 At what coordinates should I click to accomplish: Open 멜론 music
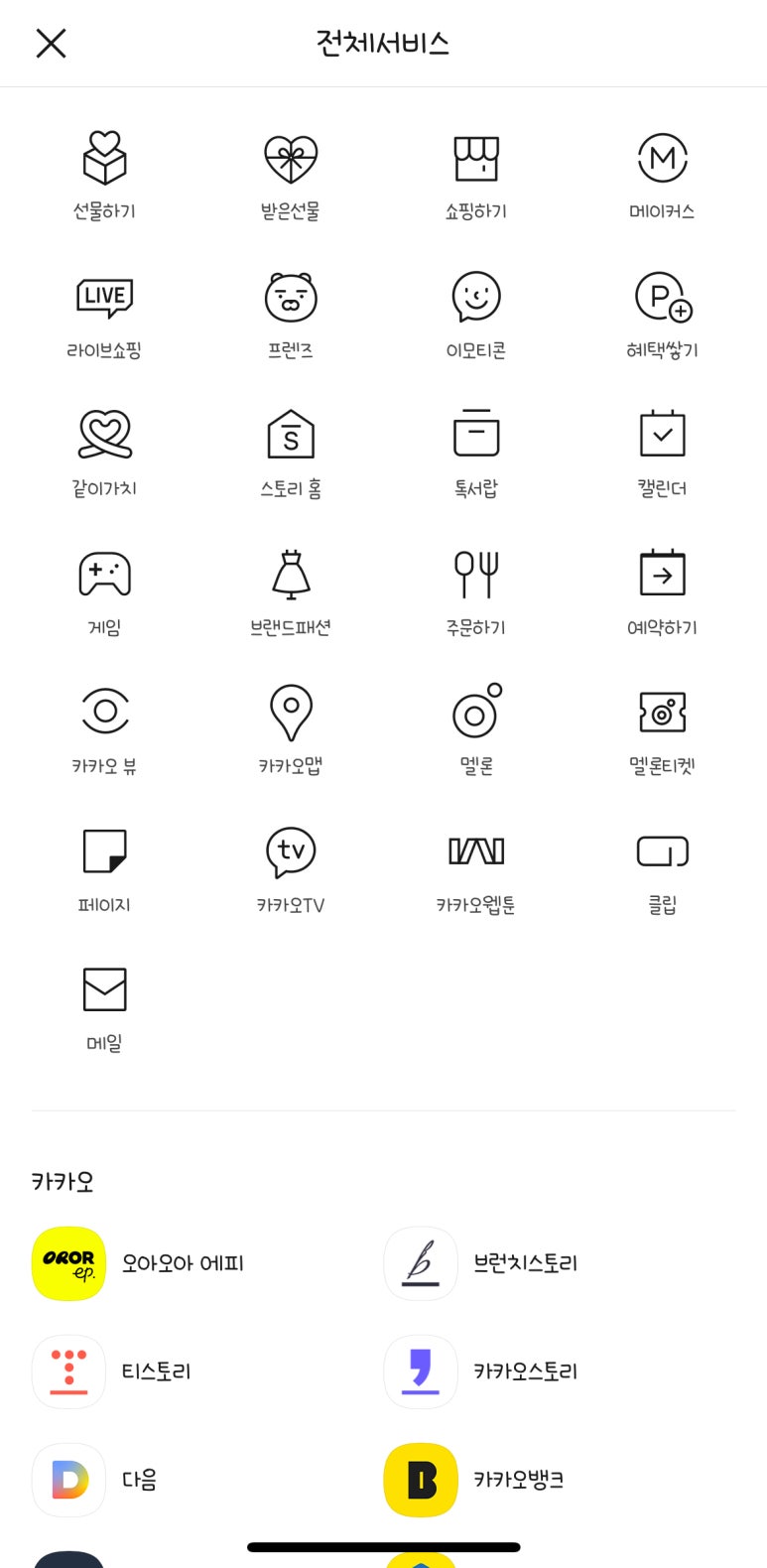(x=476, y=731)
